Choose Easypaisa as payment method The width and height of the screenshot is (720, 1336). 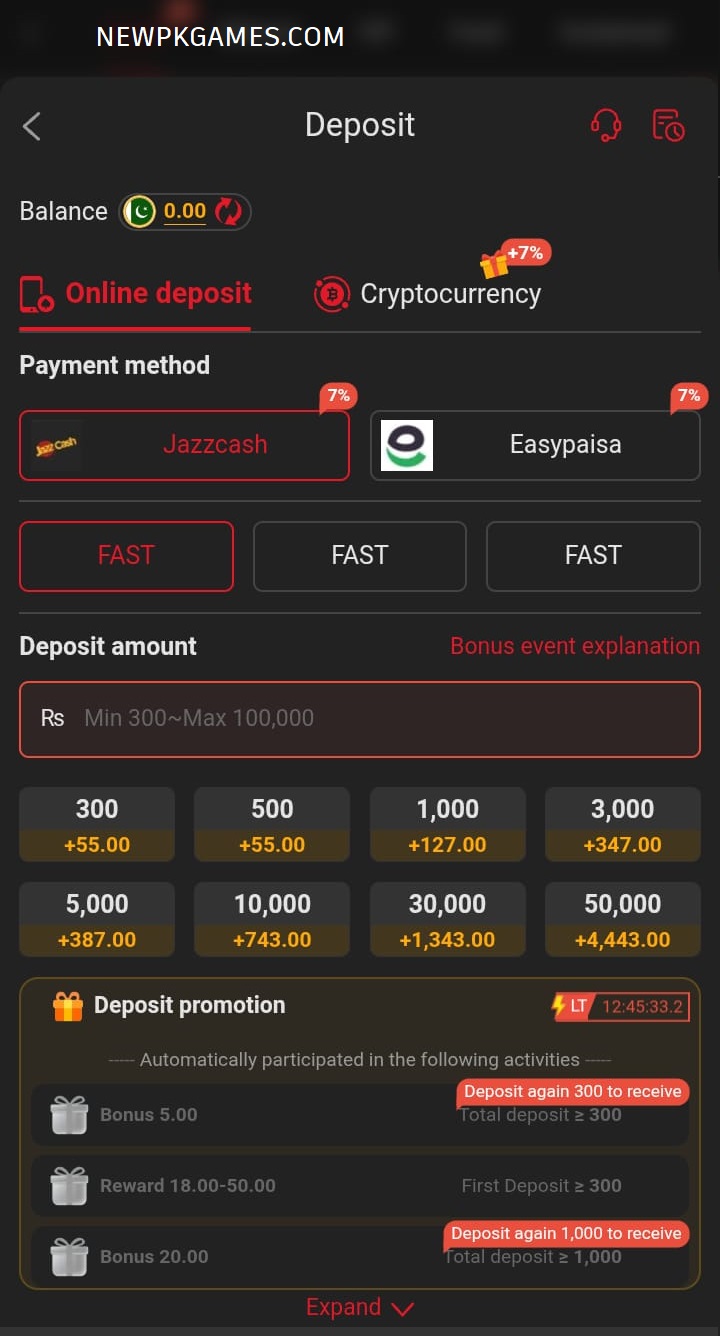[x=535, y=445]
